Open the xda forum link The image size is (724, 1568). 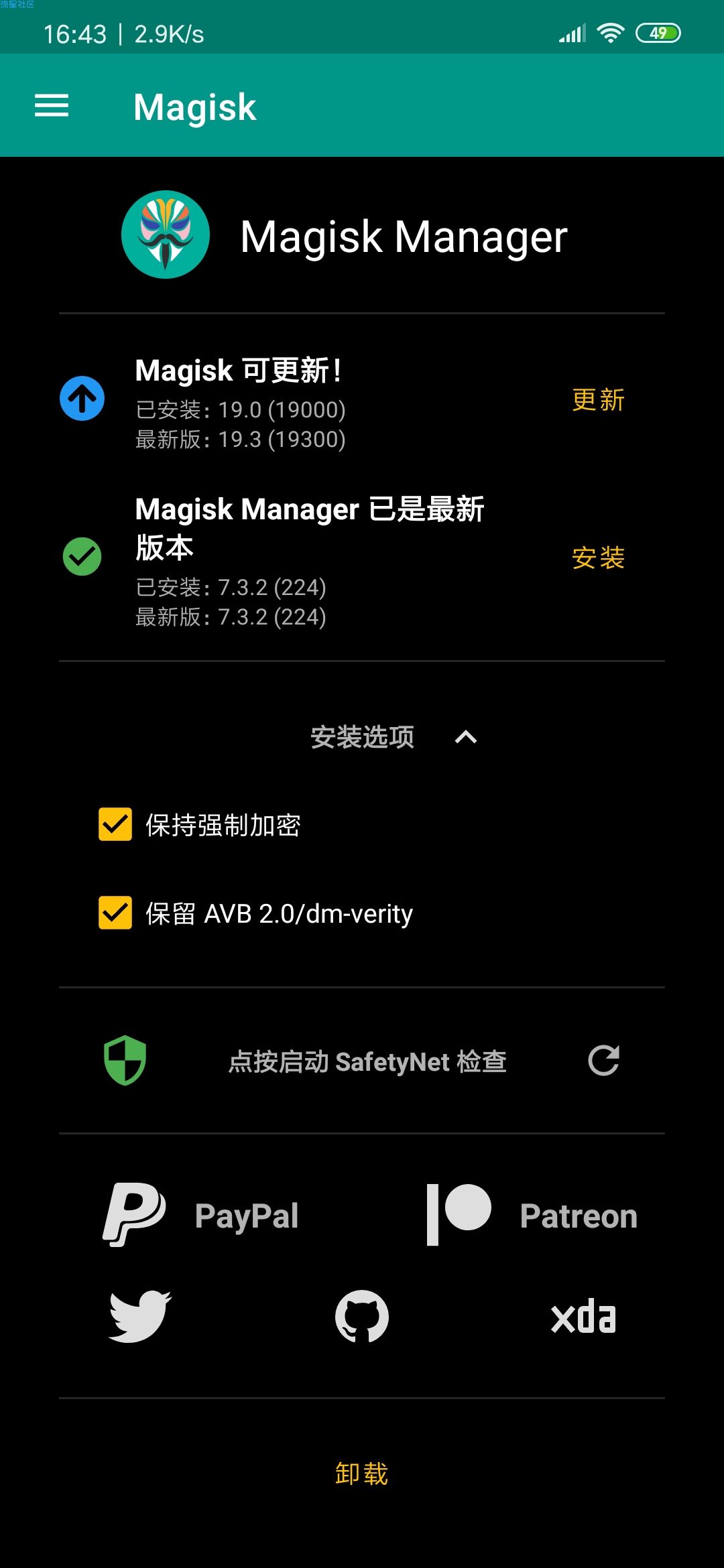click(x=583, y=1317)
